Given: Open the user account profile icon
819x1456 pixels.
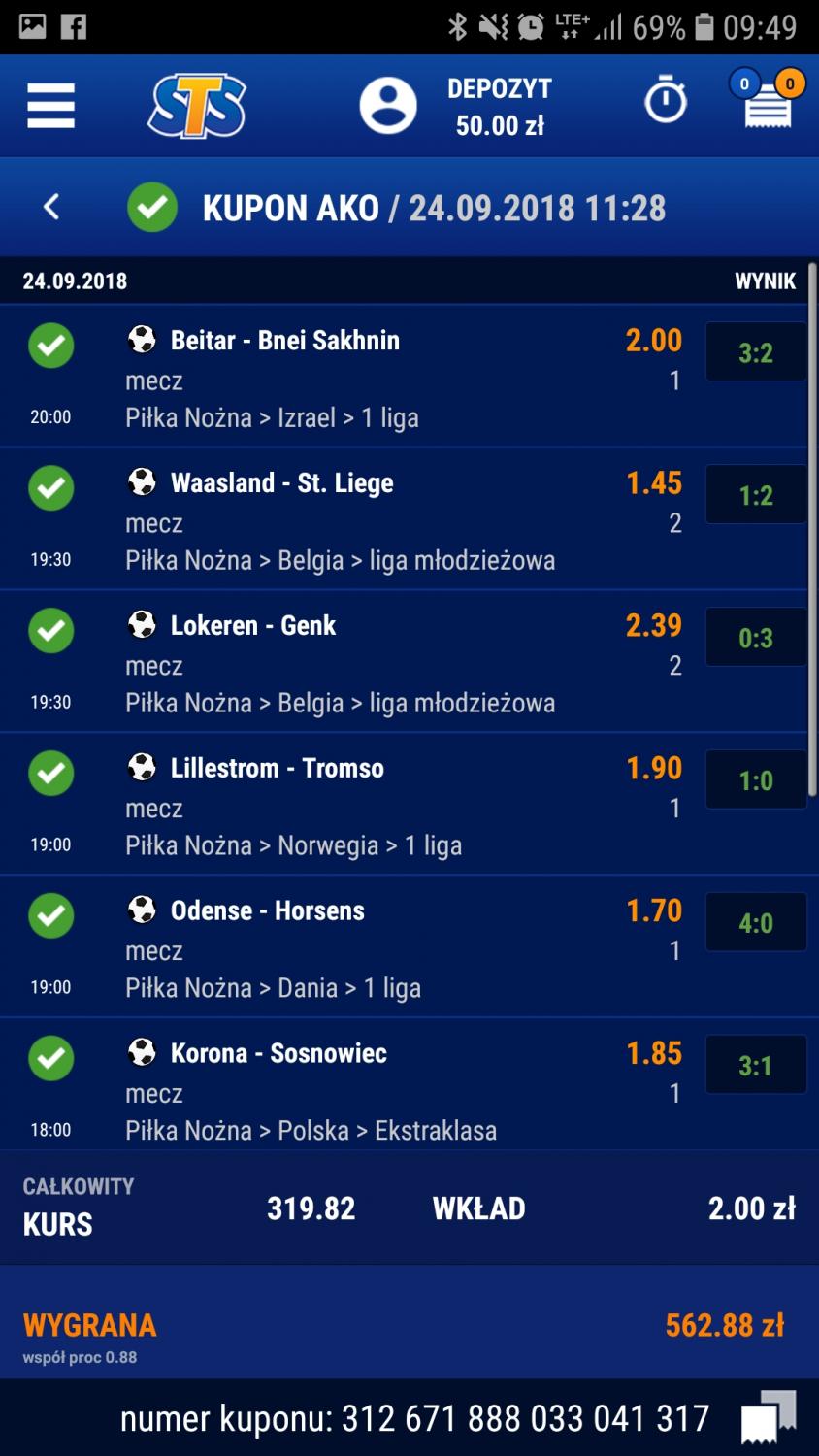Looking at the screenshot, I should coord(388,106).
